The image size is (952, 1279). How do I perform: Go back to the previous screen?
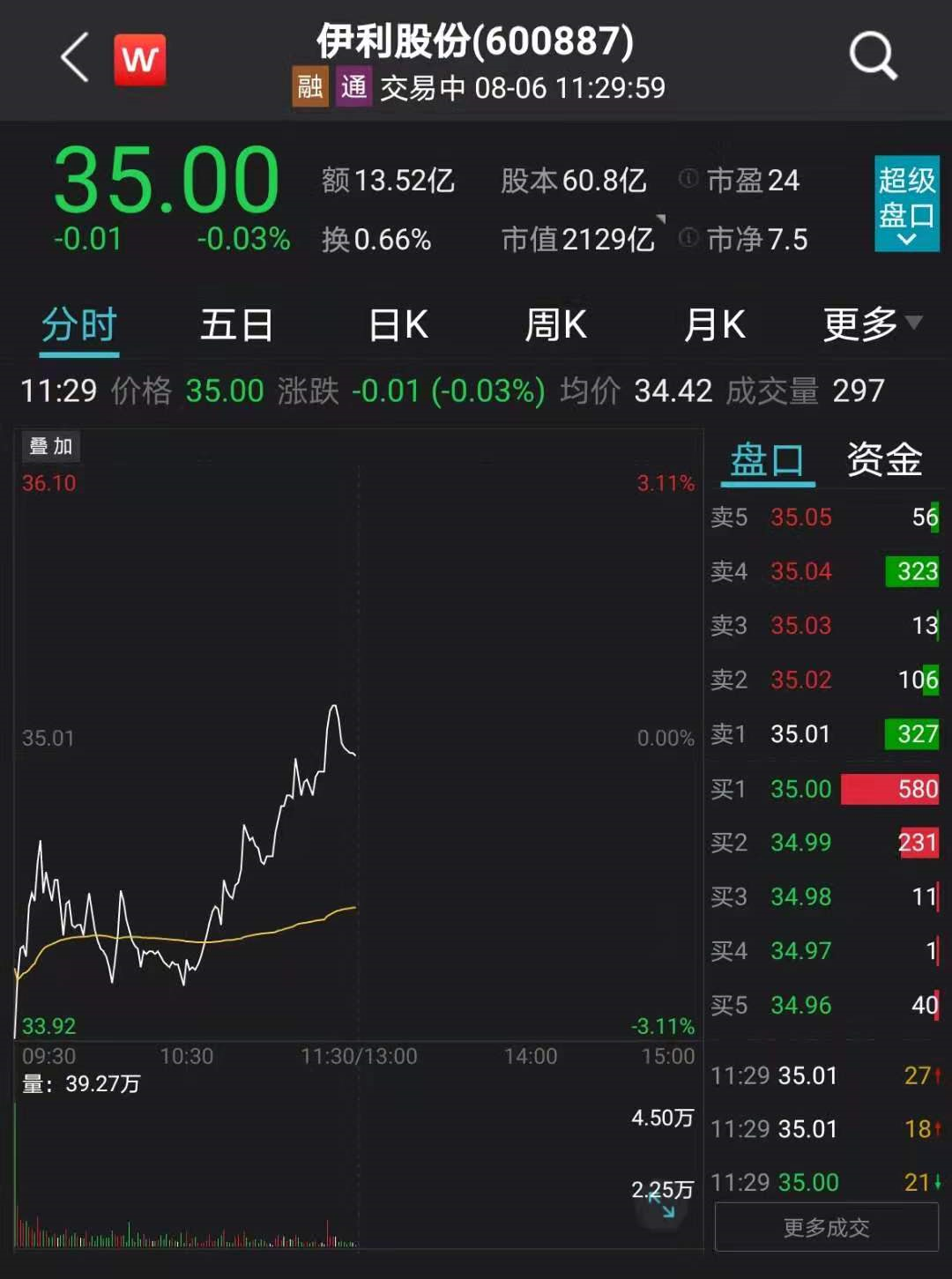pos(76,58)
